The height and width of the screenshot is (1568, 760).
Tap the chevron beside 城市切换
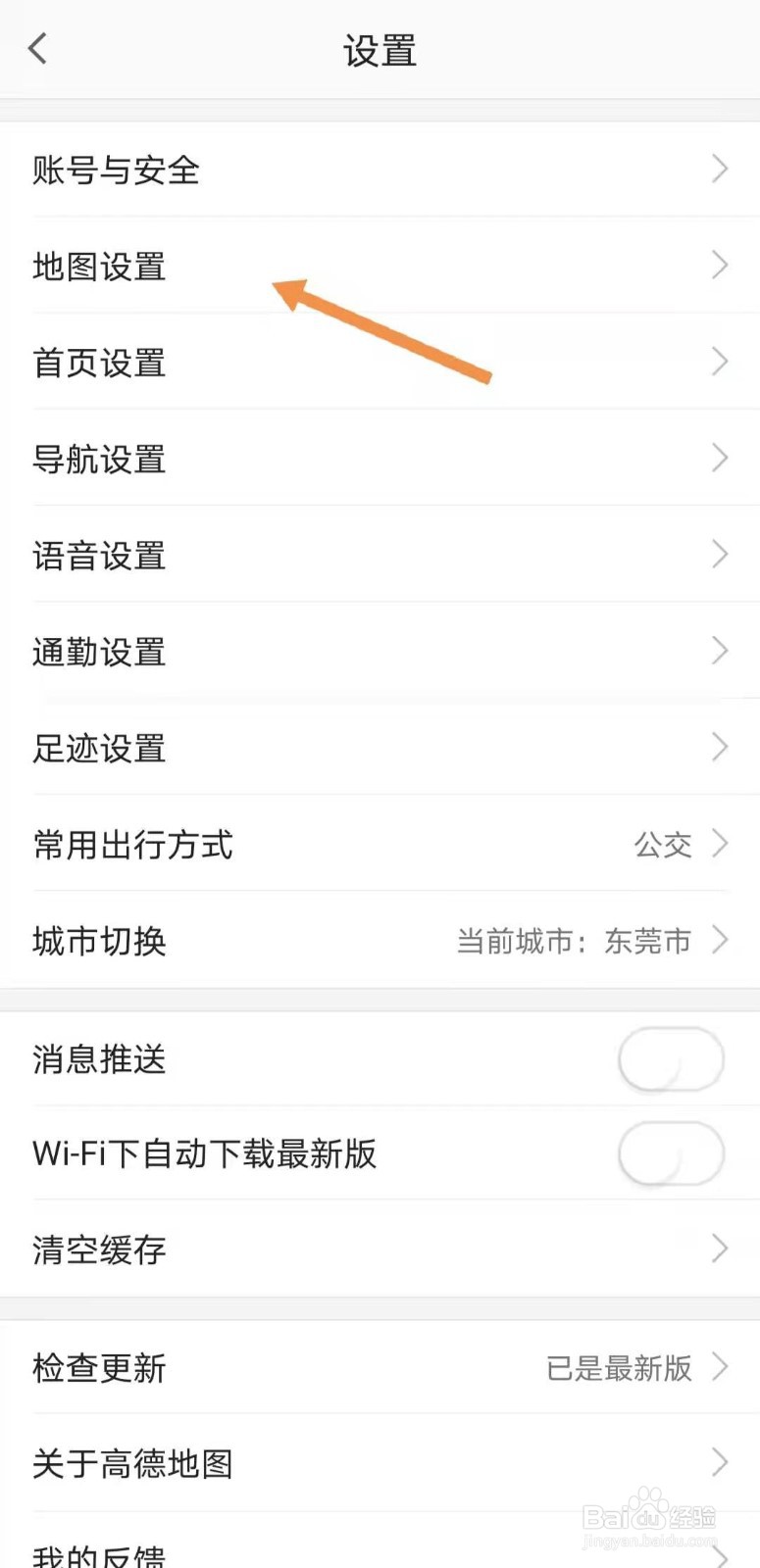click(x=723, y=941)
